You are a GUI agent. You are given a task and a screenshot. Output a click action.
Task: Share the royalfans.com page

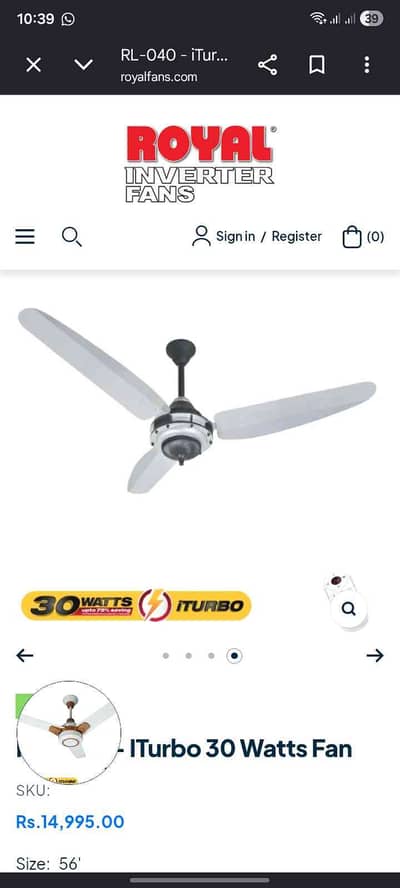click(267, 65)
